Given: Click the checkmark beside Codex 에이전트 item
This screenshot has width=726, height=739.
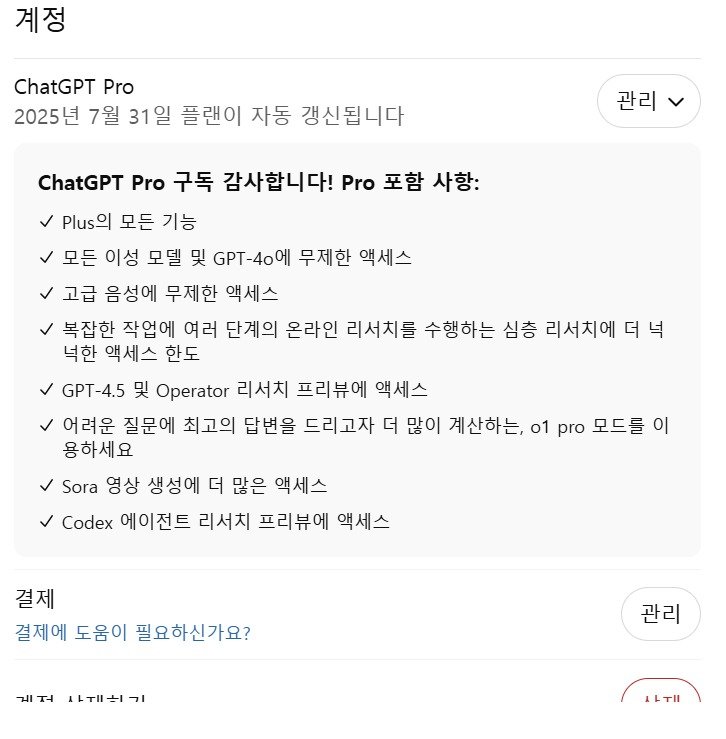Looking at the screenshot, I should pos(46,521).
